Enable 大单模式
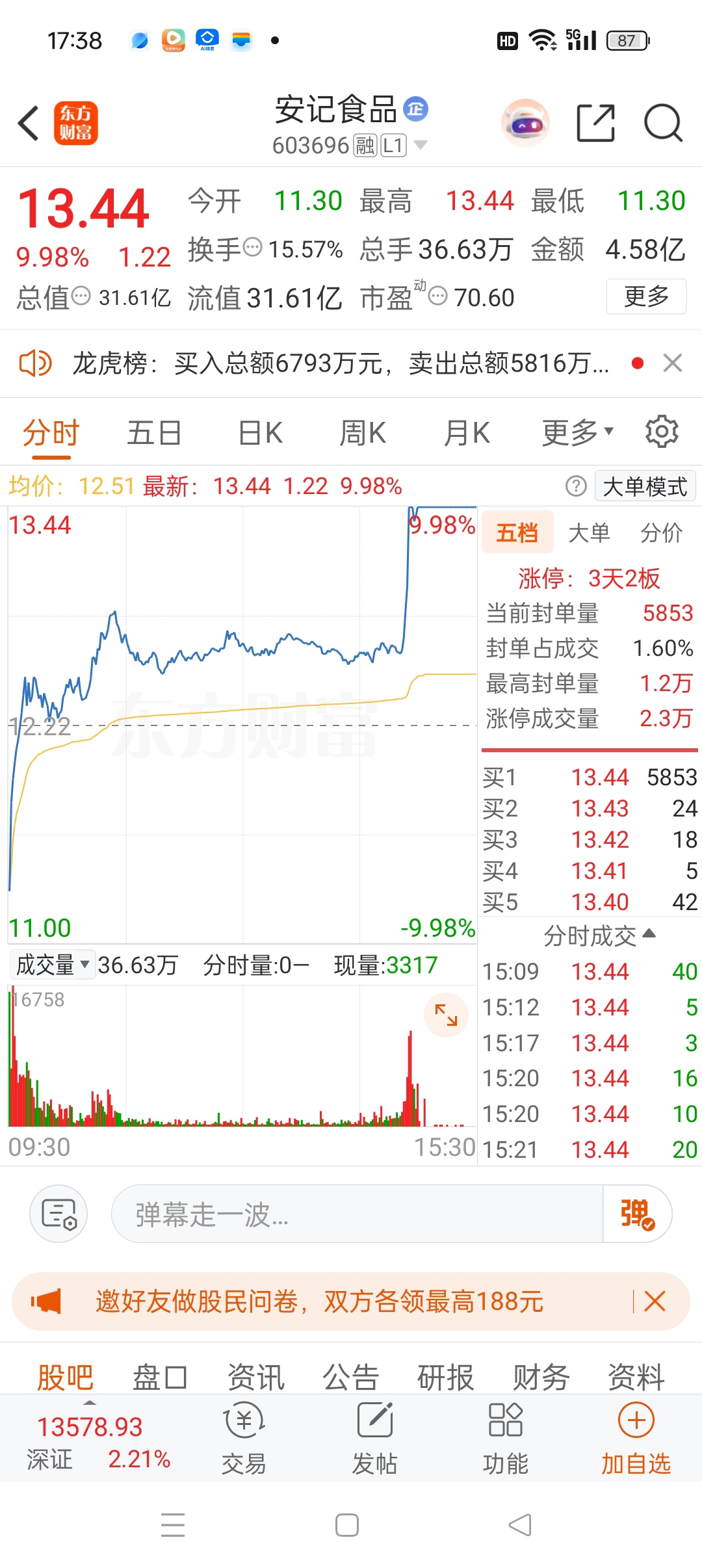702x1568 pixels. click(x=645, y=486)
